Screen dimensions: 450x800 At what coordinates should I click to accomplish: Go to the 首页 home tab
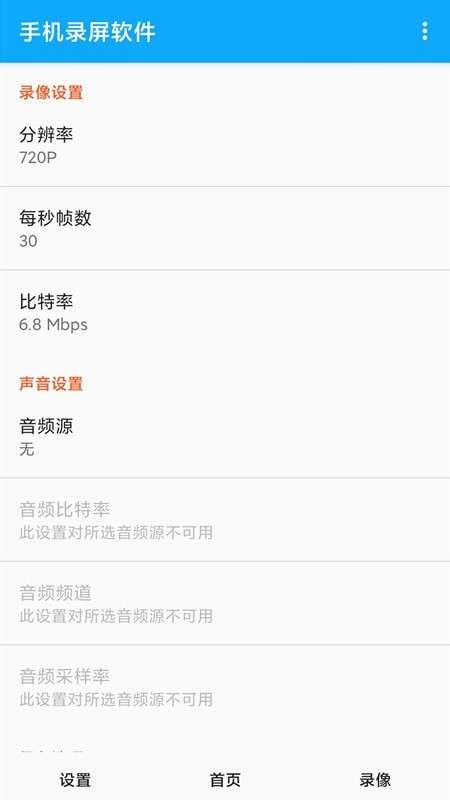tap(225, 780)
